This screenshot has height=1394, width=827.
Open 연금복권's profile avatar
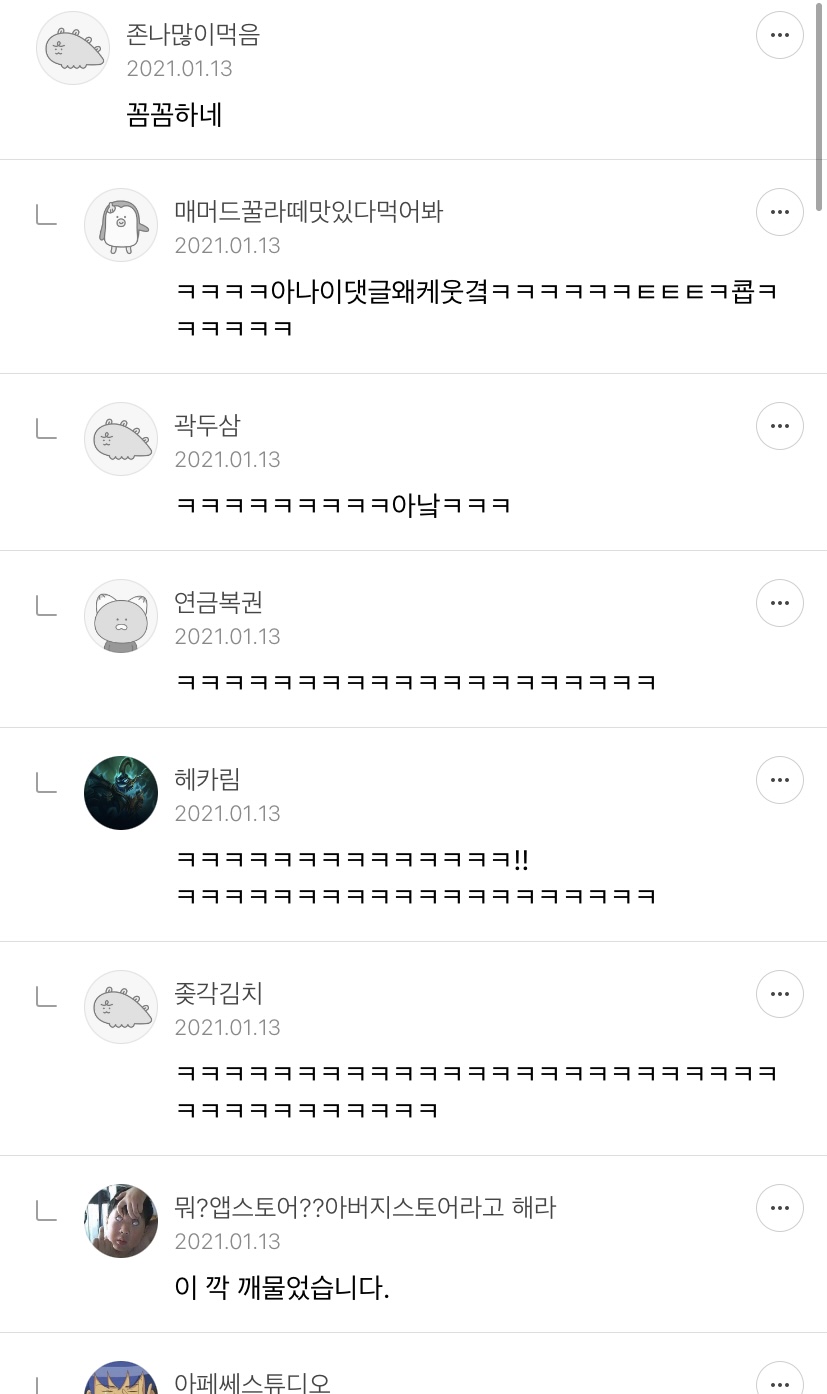tap(121, 616)
